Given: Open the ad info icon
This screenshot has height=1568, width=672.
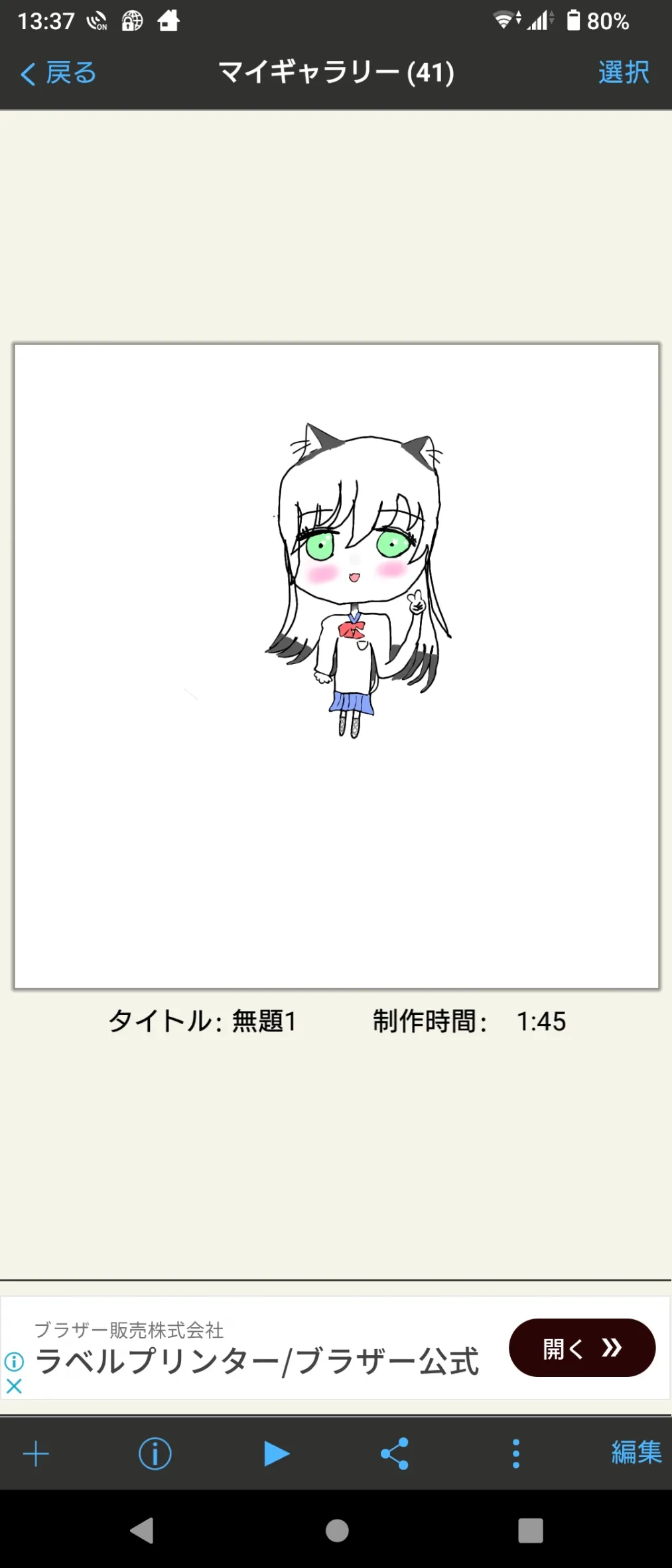Looking at the screenshot, I should (x=14, y=1362).
